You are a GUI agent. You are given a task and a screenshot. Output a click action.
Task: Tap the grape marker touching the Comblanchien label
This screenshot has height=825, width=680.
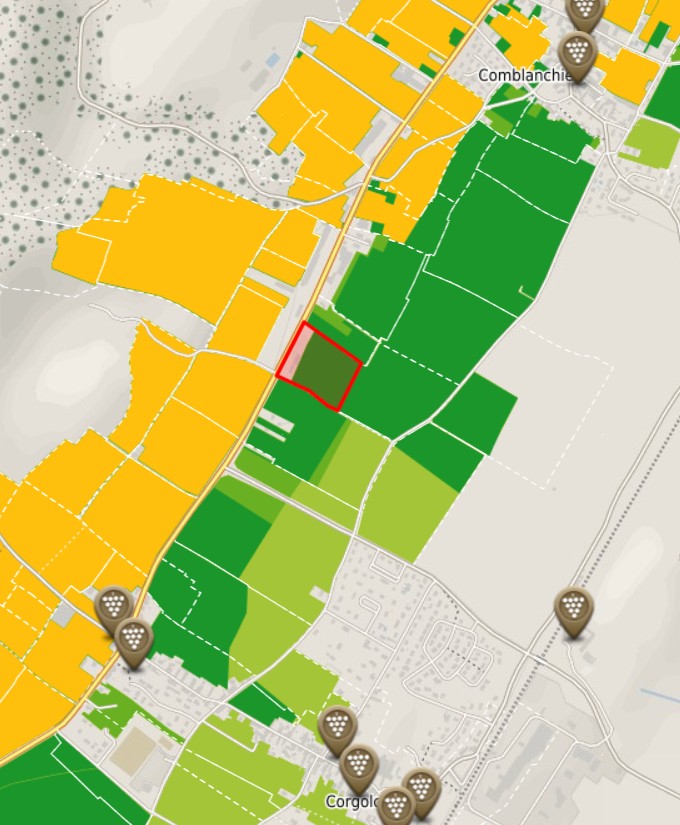pos(577,49)
